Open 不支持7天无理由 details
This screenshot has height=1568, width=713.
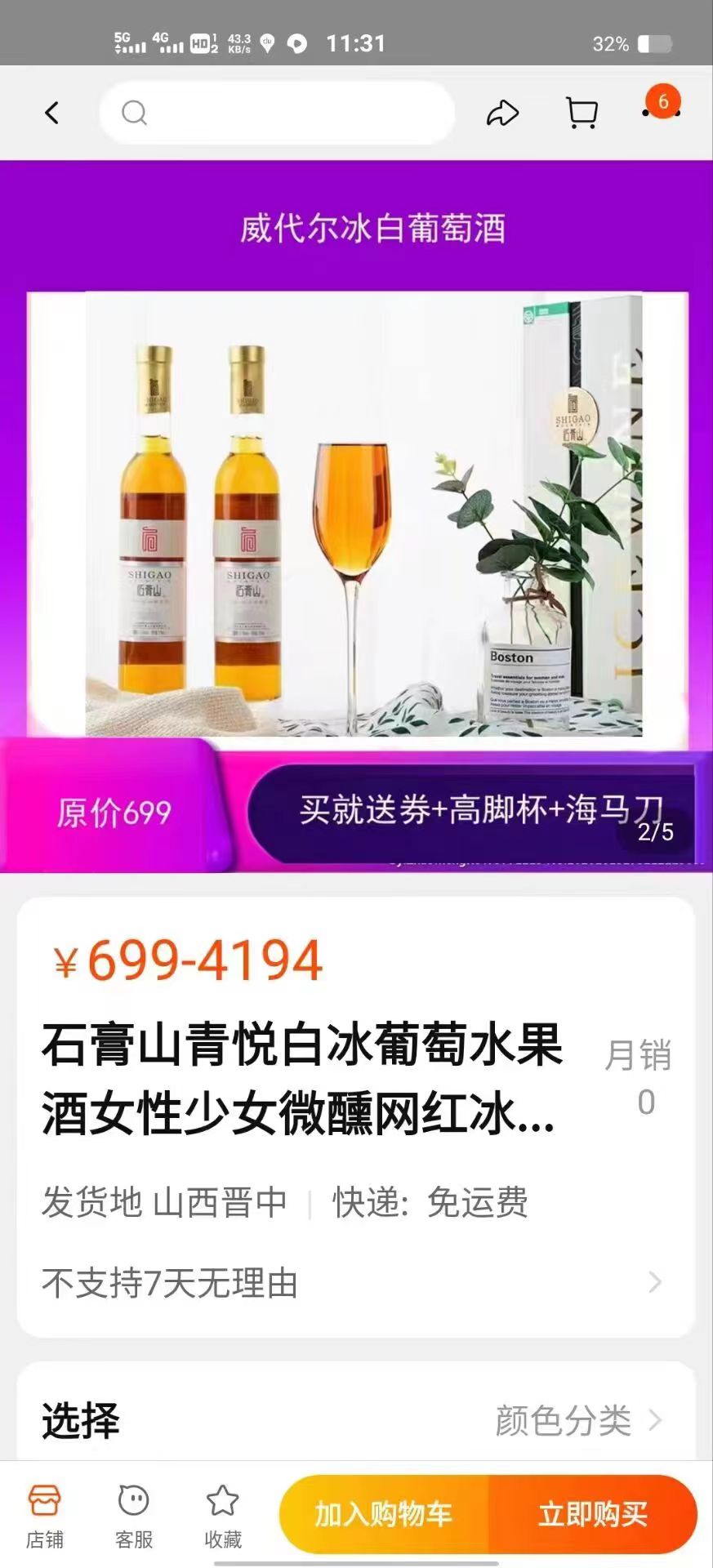[x=356, y=1282]
